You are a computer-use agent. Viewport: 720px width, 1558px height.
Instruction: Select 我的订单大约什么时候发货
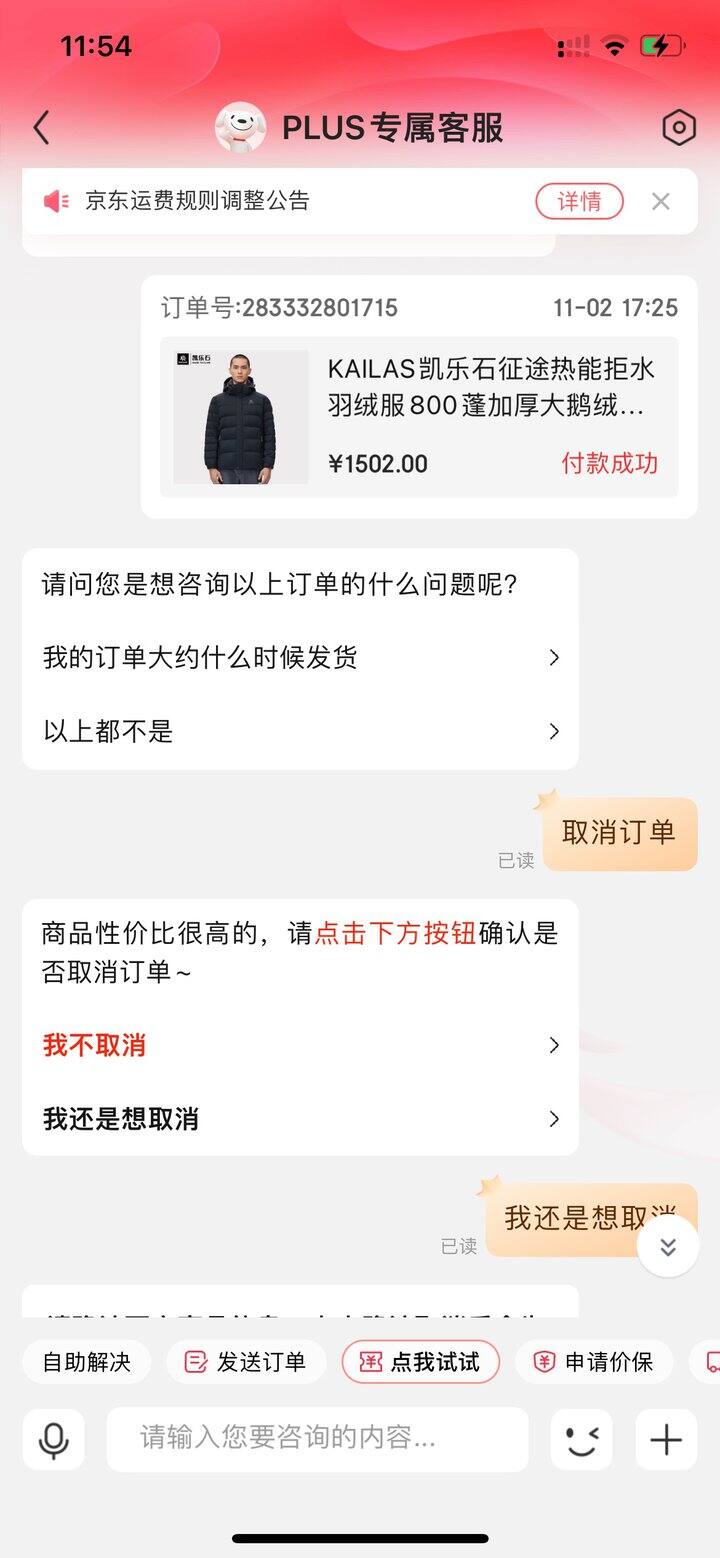[x=300, y=658]
